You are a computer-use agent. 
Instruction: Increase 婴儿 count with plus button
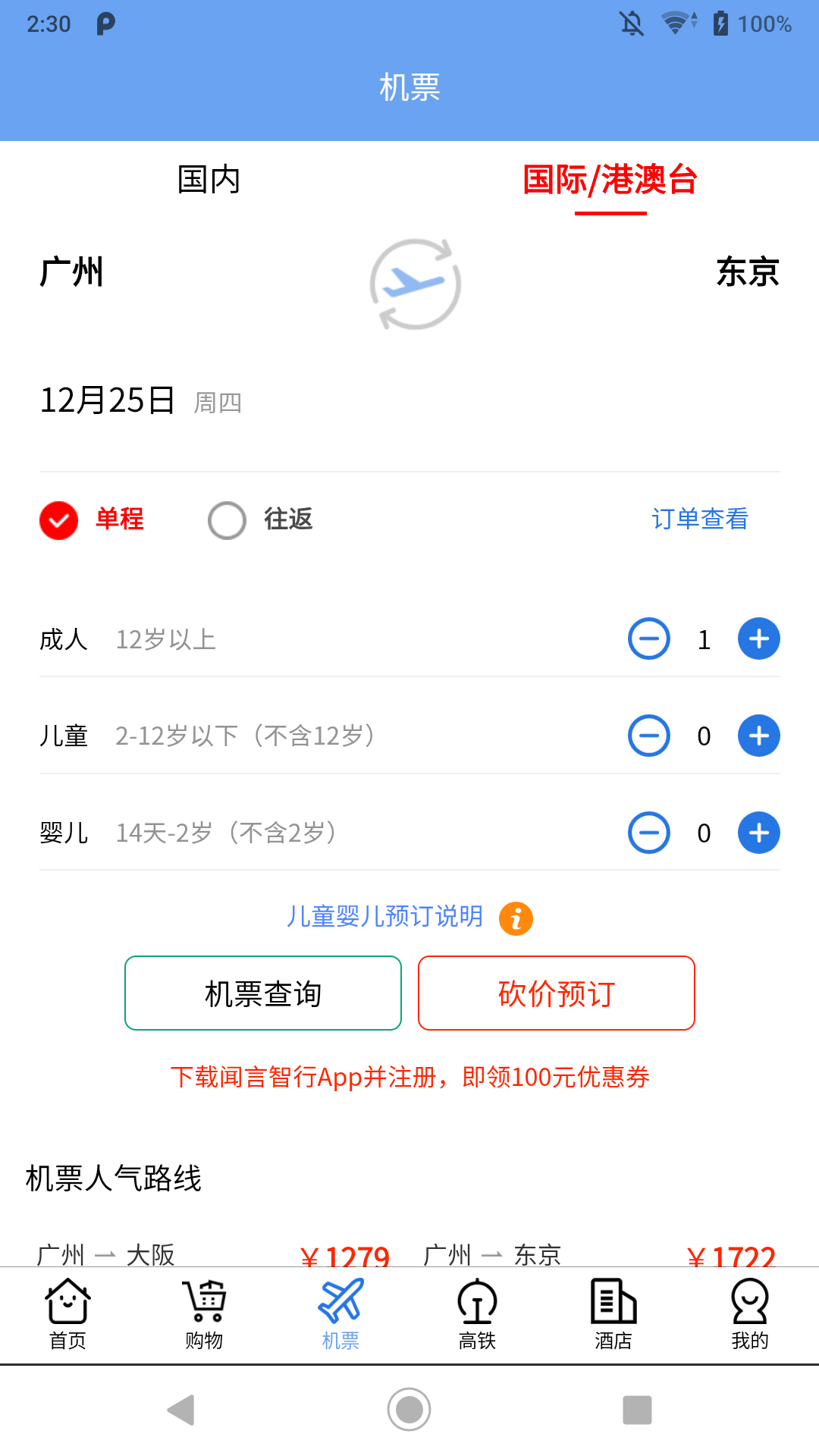[758, 832]
